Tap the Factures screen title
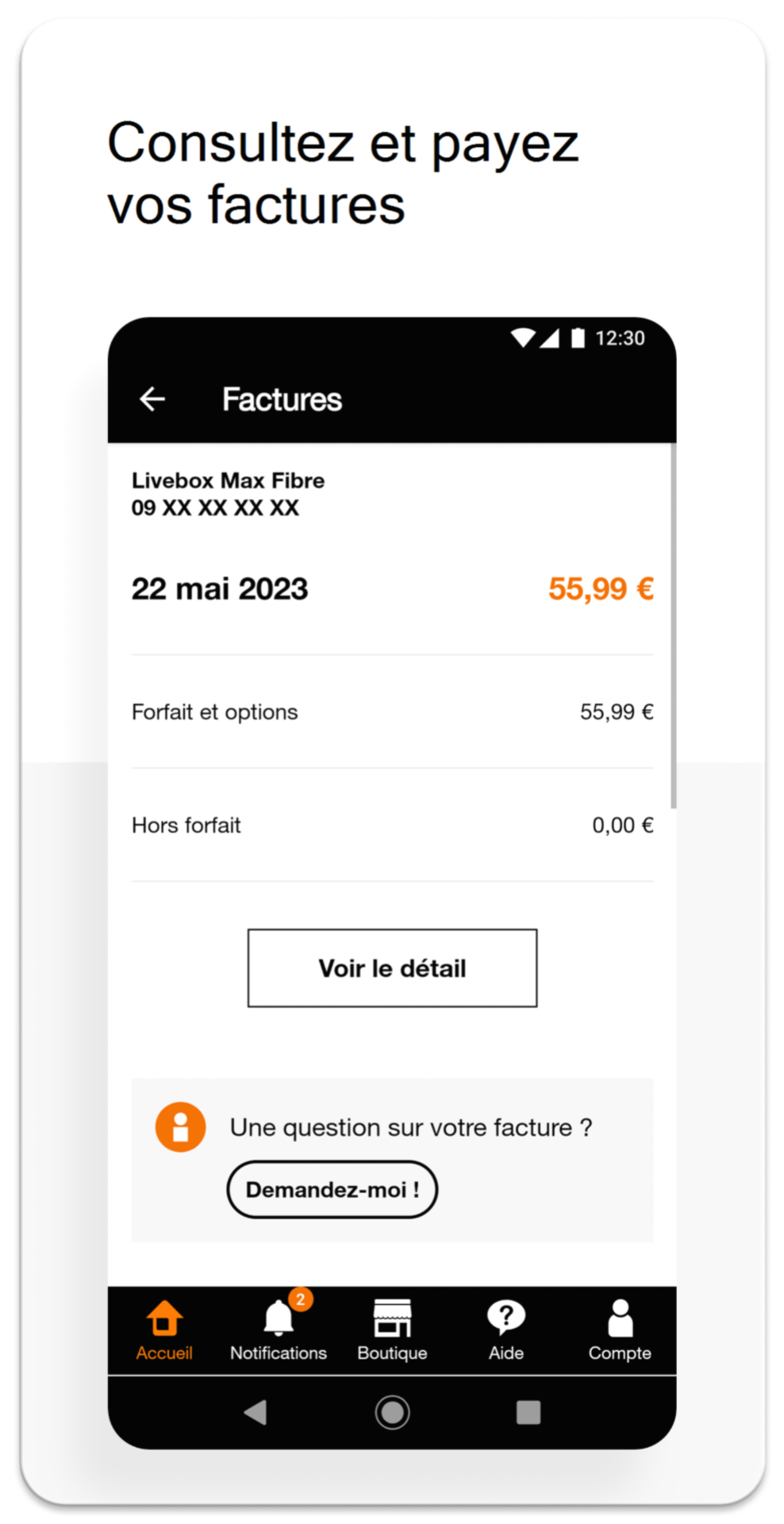784x1524 pixels. [x=282, y=399]
